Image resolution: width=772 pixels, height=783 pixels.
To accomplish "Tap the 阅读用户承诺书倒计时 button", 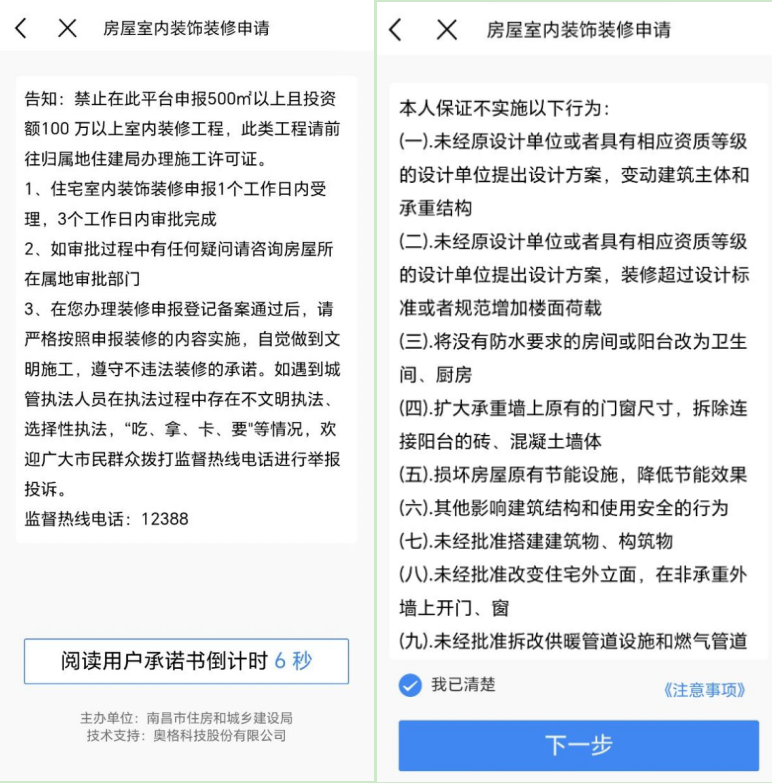I will coord(186,661).
